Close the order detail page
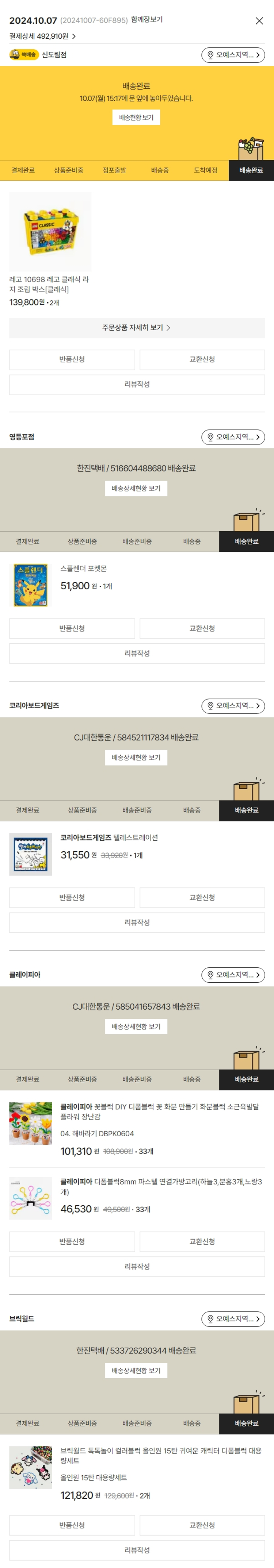Viewport: 274px width, 1568px height. pyautogui.click(x=259, y=21)
